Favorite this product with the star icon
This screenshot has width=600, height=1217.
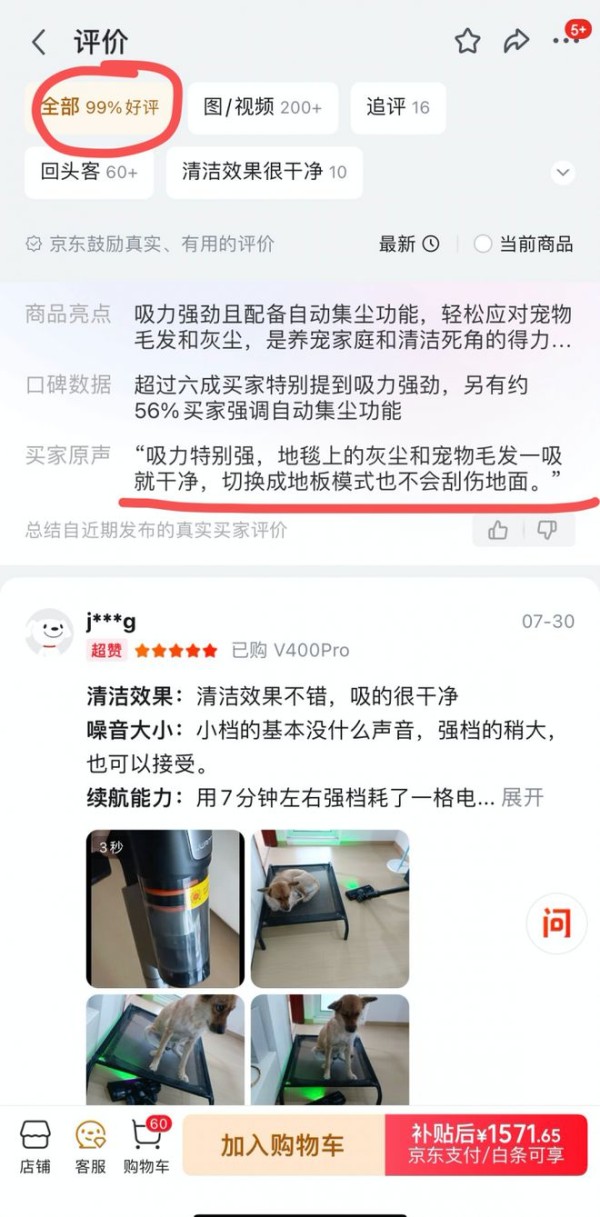tap(467, 41)
